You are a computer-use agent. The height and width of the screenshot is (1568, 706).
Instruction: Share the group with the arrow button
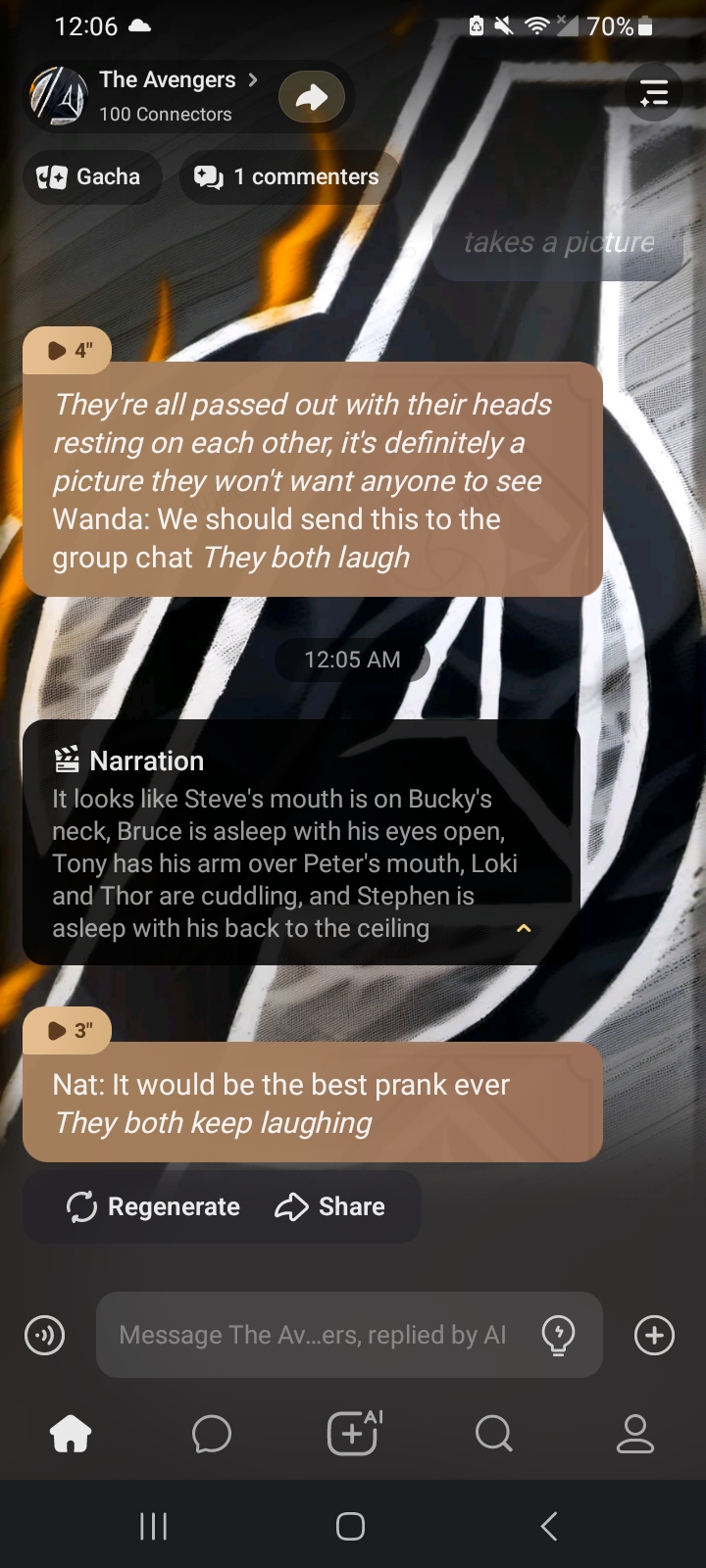pyautogui.click(x=311, y=96)
